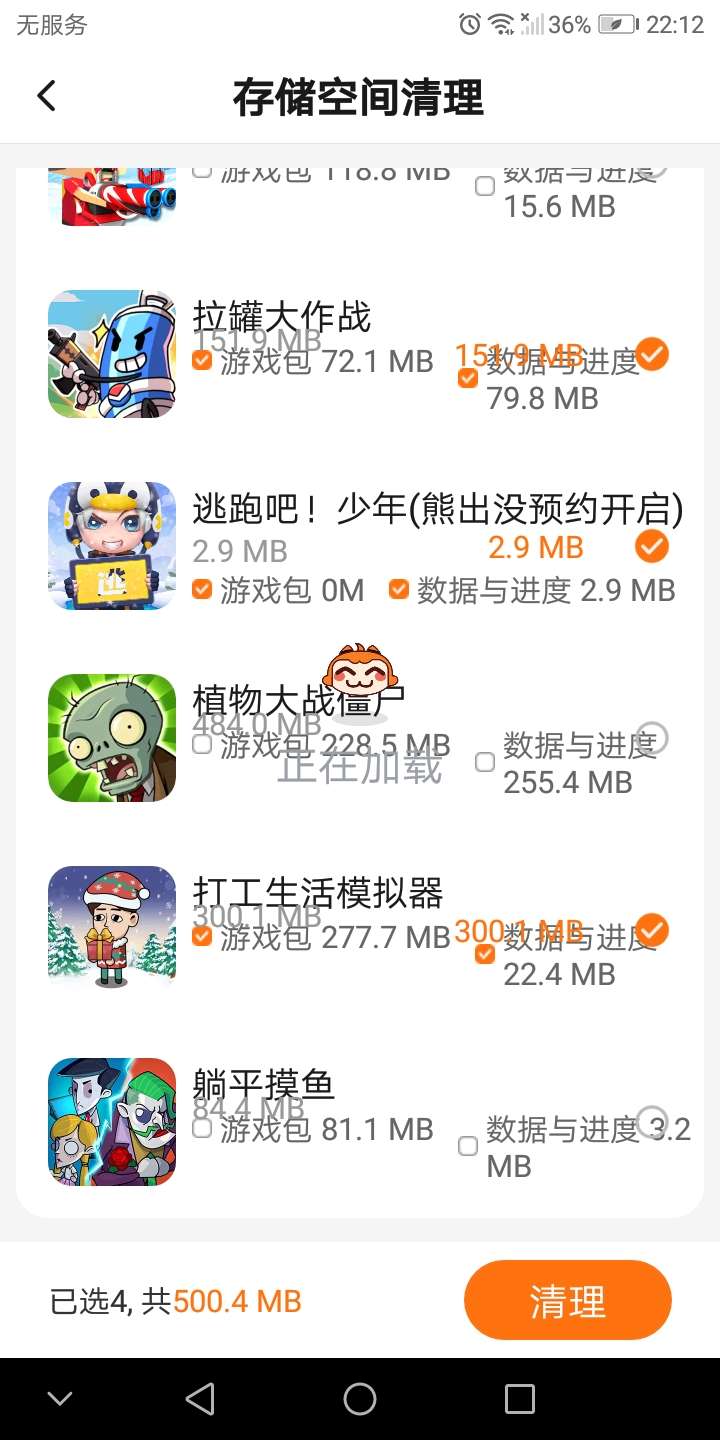Uncheck 数据与进度 22.4 MB for 打工生活模拟器
Viewport: 720px width, 1440px height.
click(485, 955)
